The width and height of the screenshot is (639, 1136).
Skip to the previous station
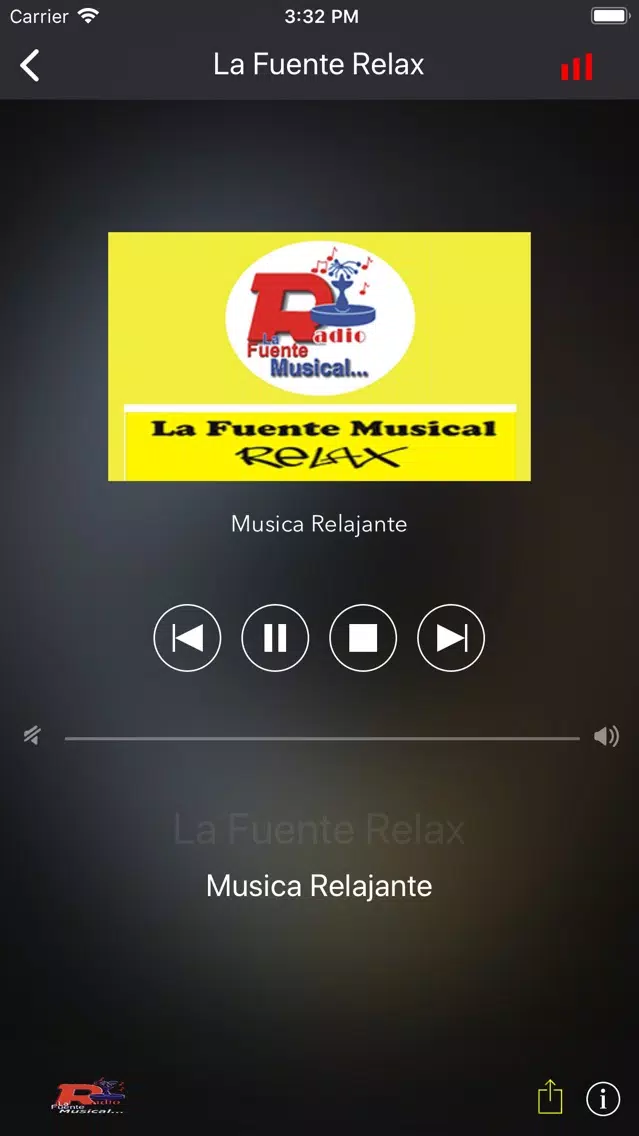(x=188, y=638)
